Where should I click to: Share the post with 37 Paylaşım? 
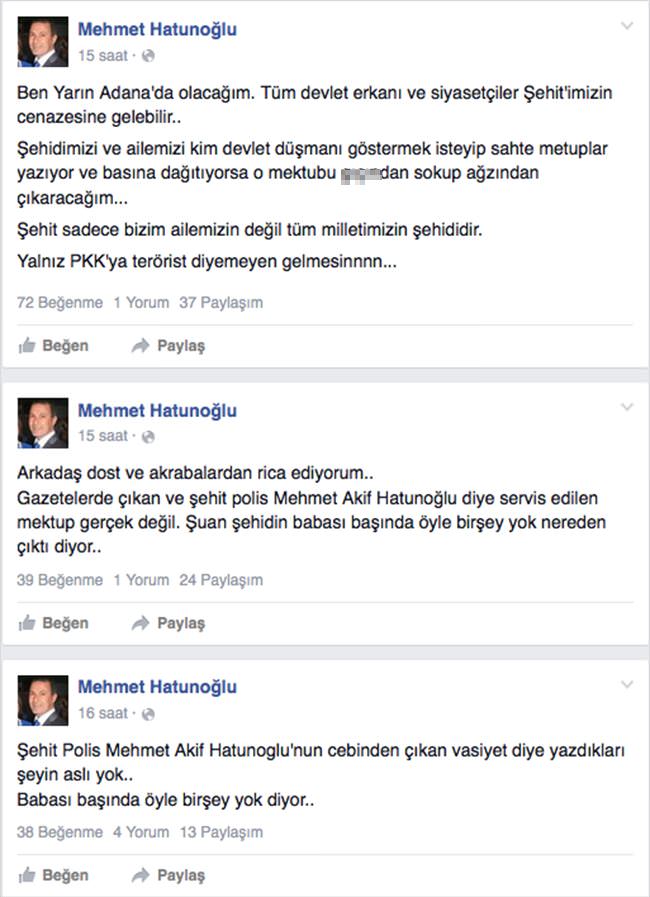click(x=168, y=346)
